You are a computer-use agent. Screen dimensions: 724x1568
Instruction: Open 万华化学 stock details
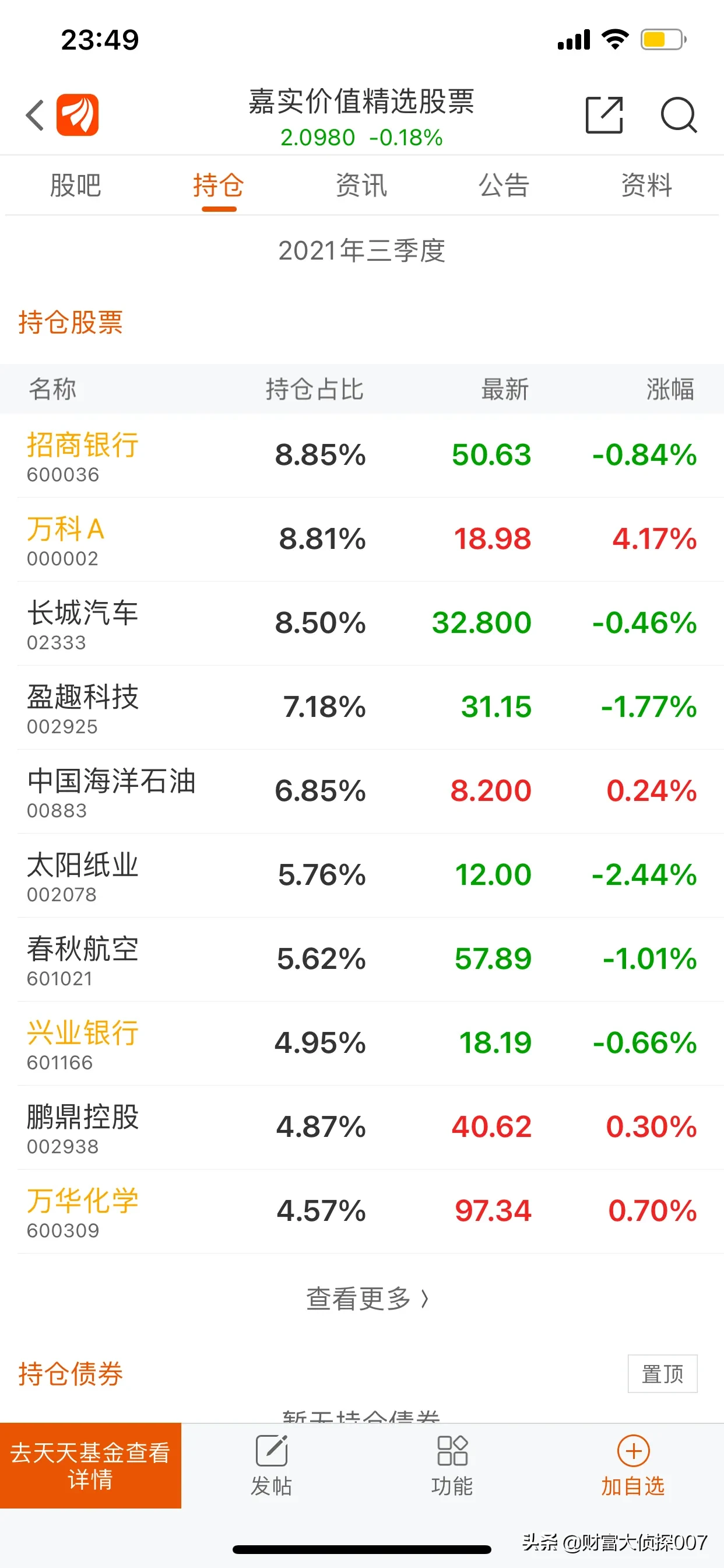pyautogui.click(x=362, y=1212)
